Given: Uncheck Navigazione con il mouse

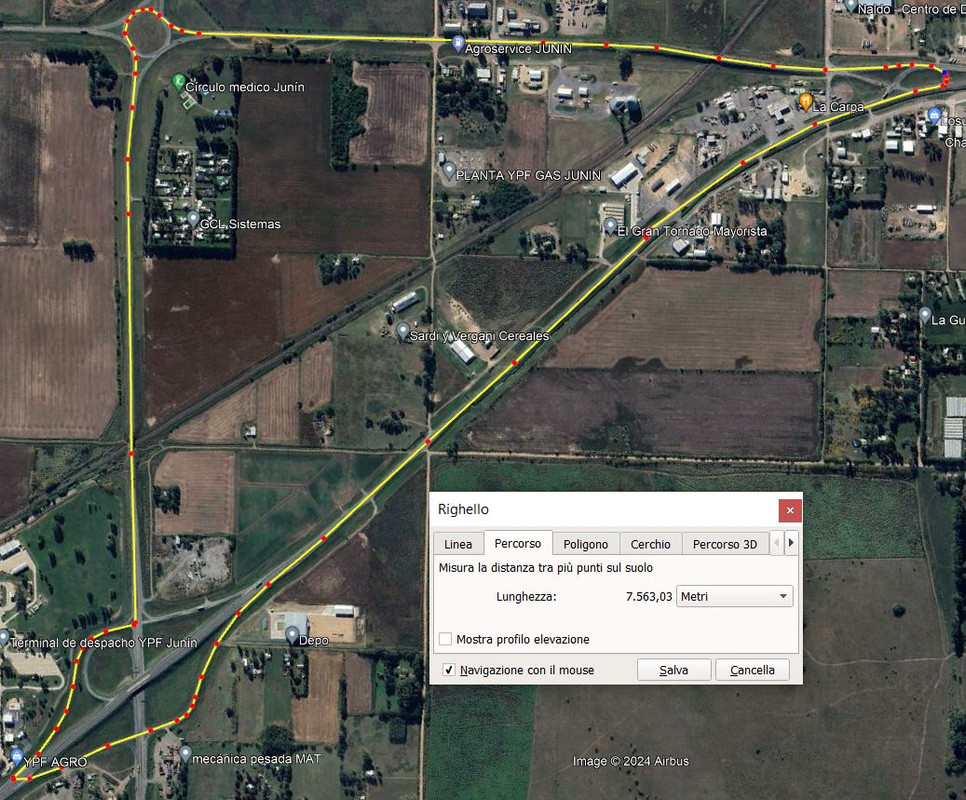Looking at the screenshot, I should (x=449, y=670).
